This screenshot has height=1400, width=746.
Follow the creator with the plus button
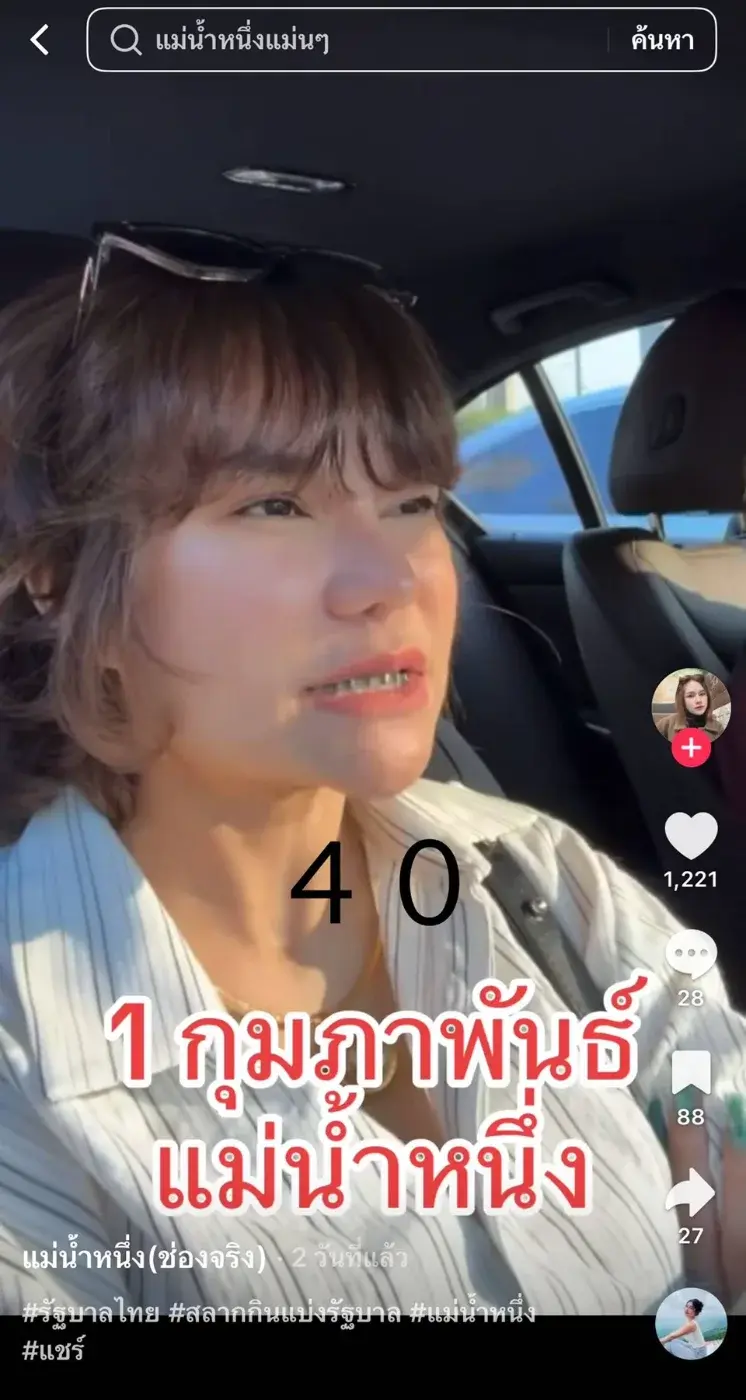coord(691,748)
